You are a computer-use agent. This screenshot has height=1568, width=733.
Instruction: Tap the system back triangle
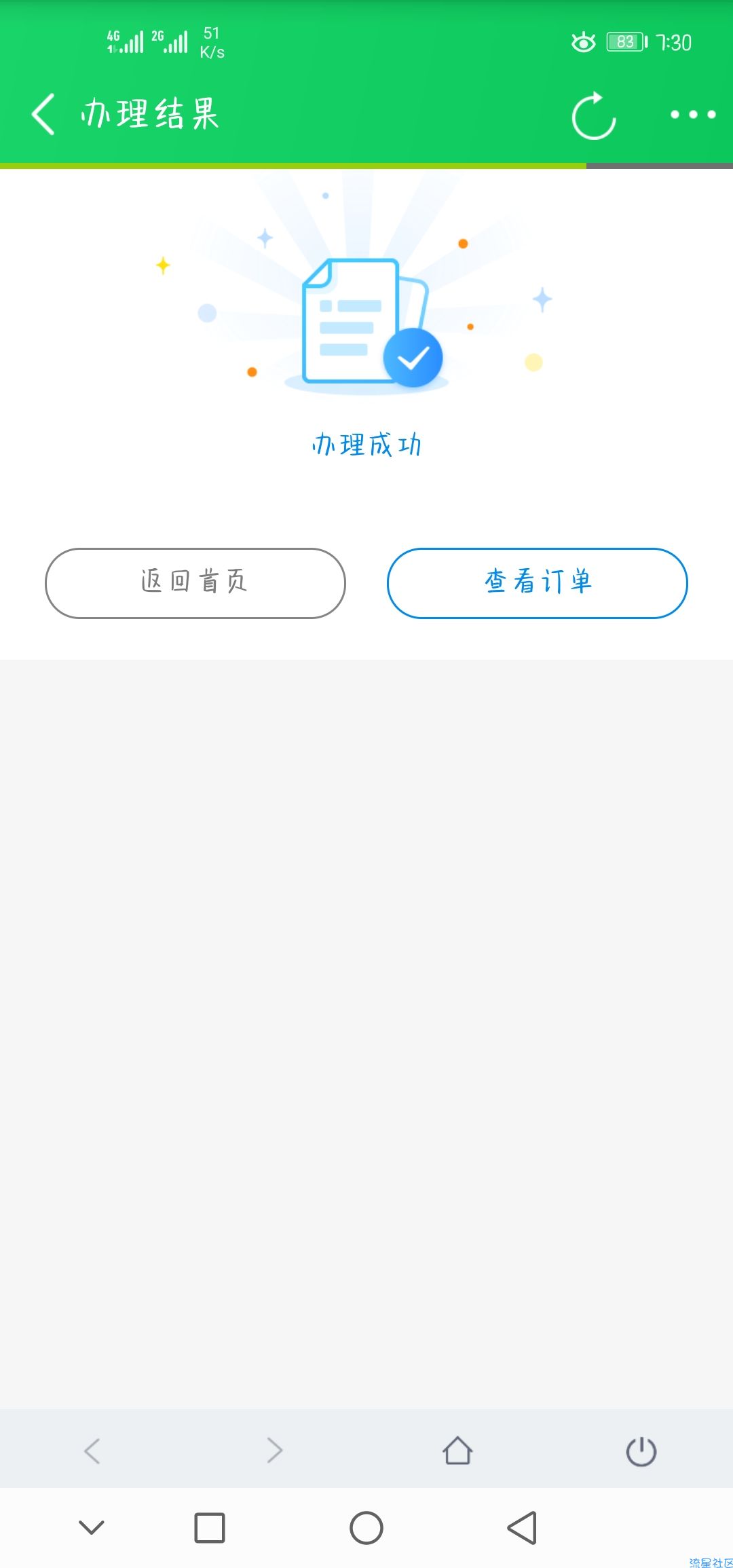click(523, 1528)
